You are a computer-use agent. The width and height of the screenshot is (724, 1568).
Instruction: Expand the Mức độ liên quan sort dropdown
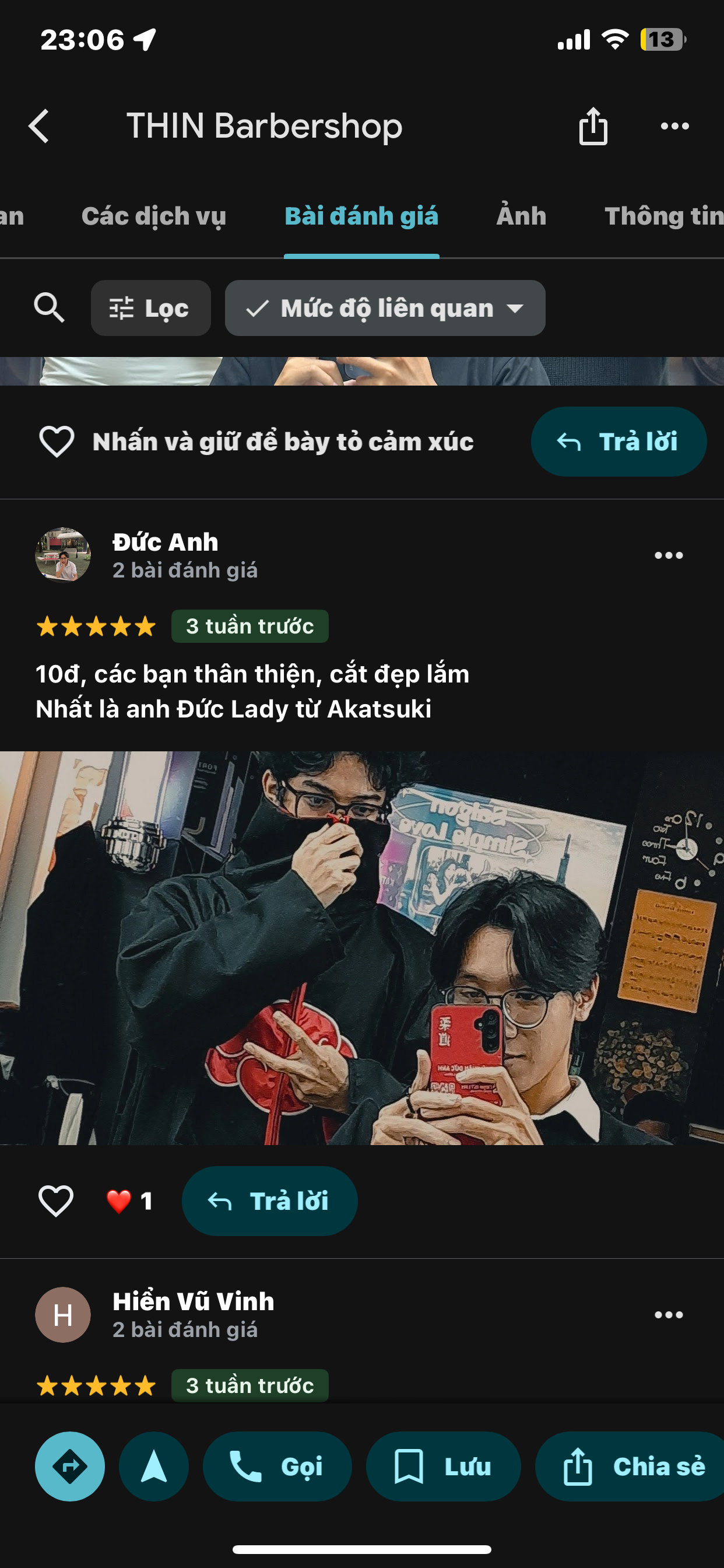(385, 308)
